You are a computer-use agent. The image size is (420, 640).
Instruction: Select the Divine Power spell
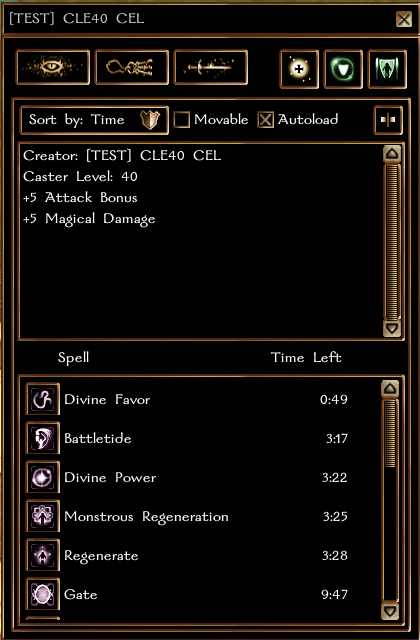(x=187, y=477)
